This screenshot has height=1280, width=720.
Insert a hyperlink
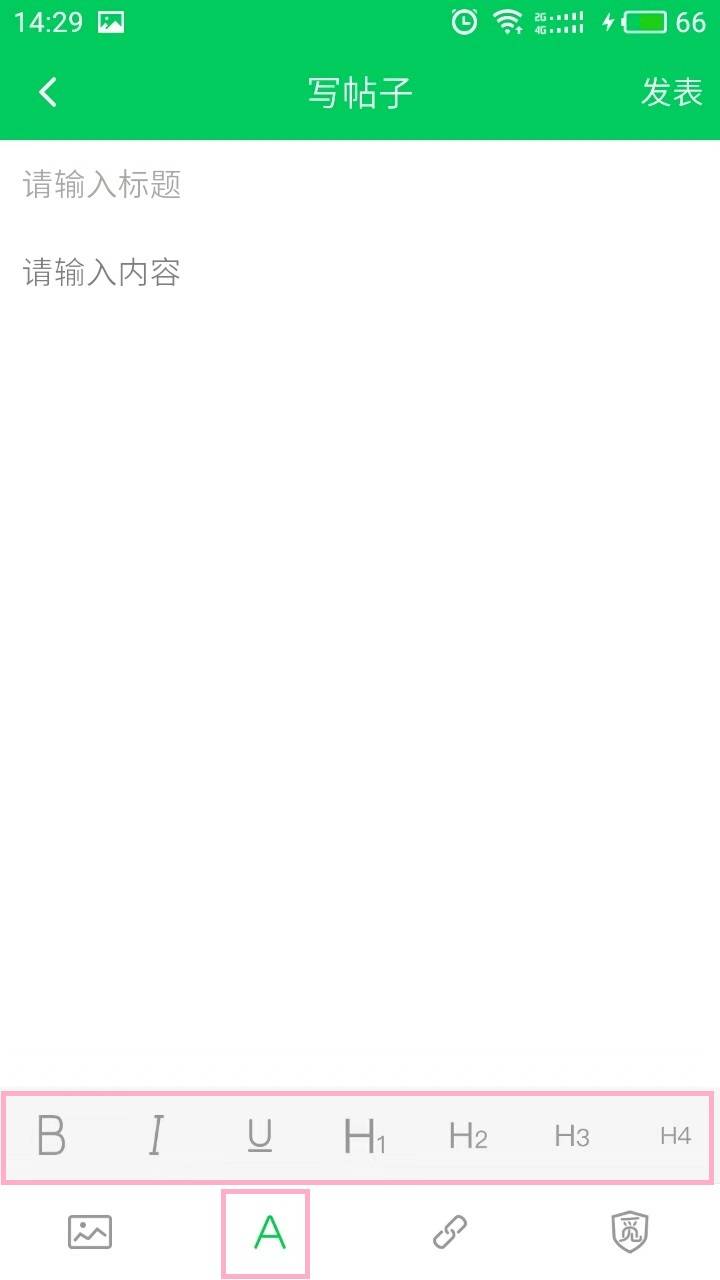tap(450, 1232)
